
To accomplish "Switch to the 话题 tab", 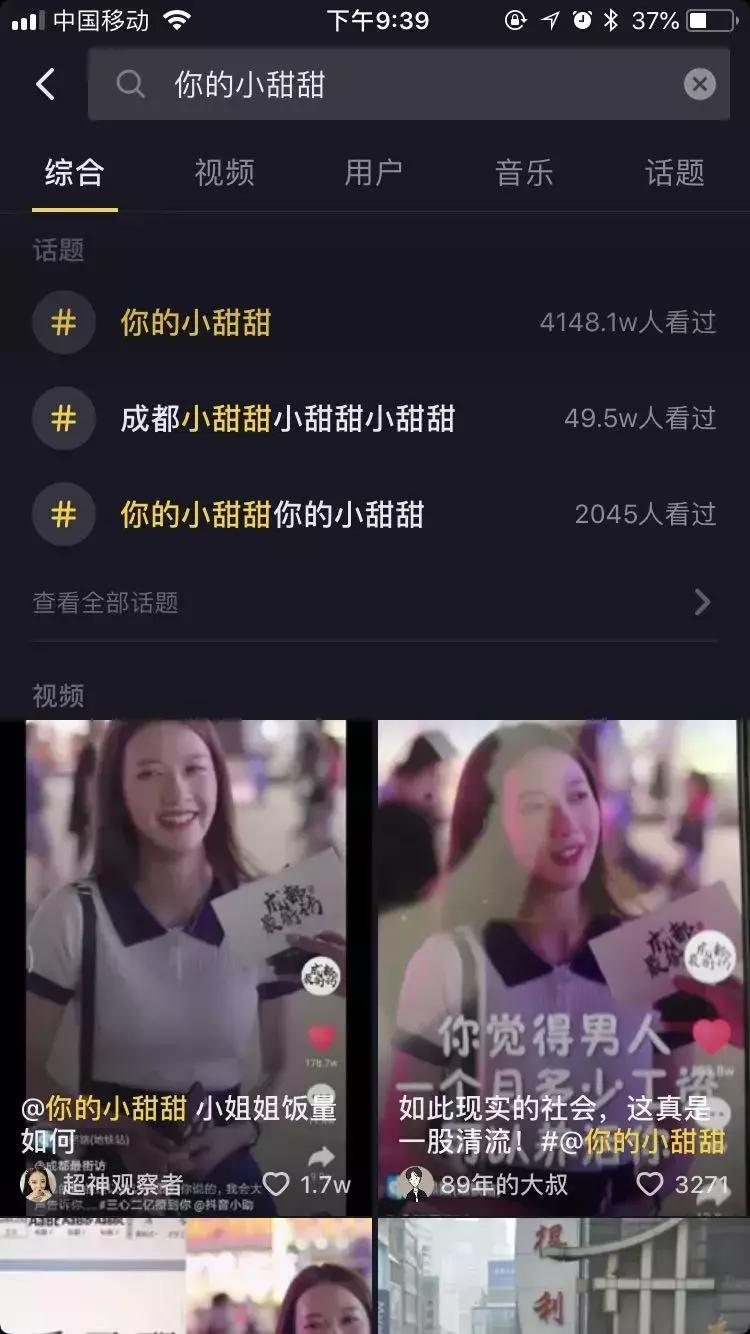I will 674,172.
